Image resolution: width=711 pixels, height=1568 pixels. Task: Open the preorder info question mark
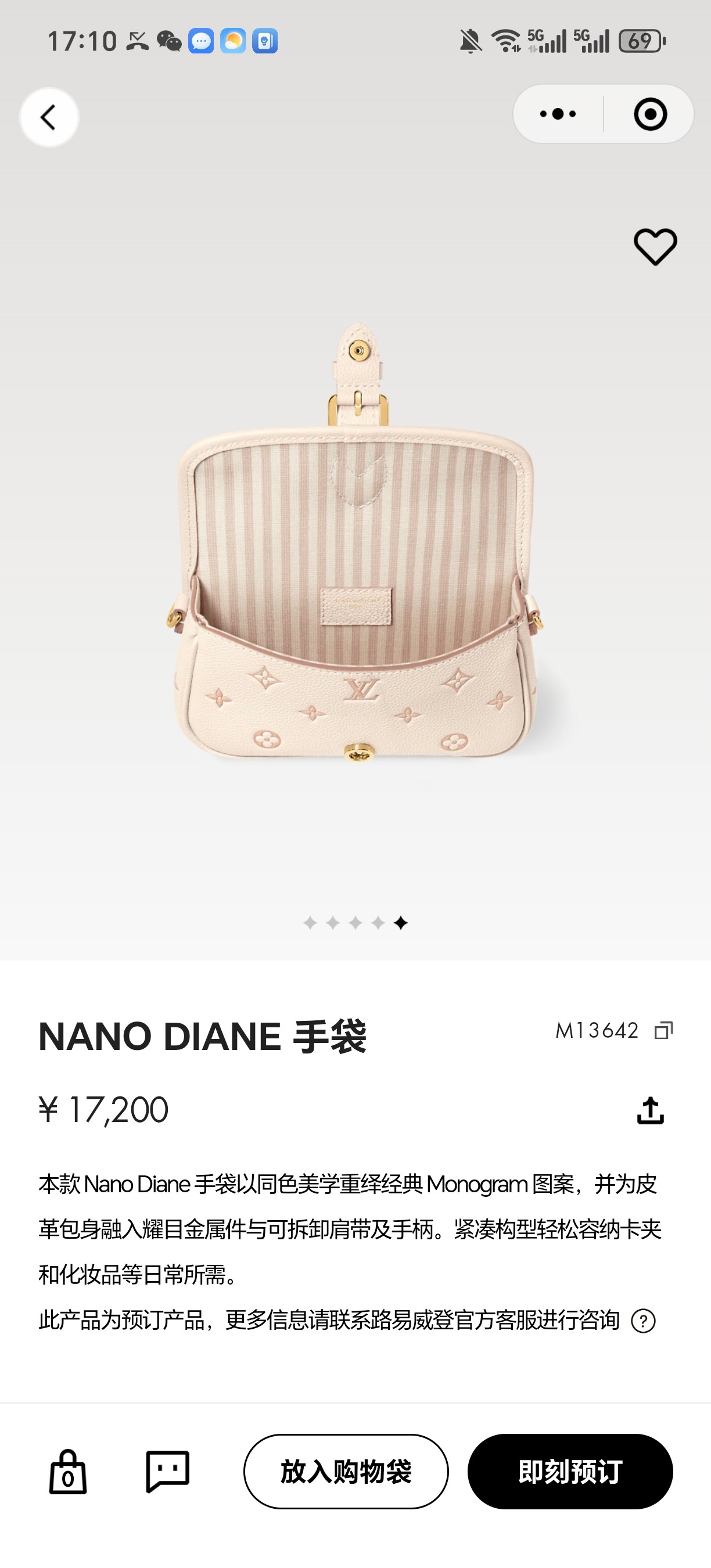(643, 1321)
